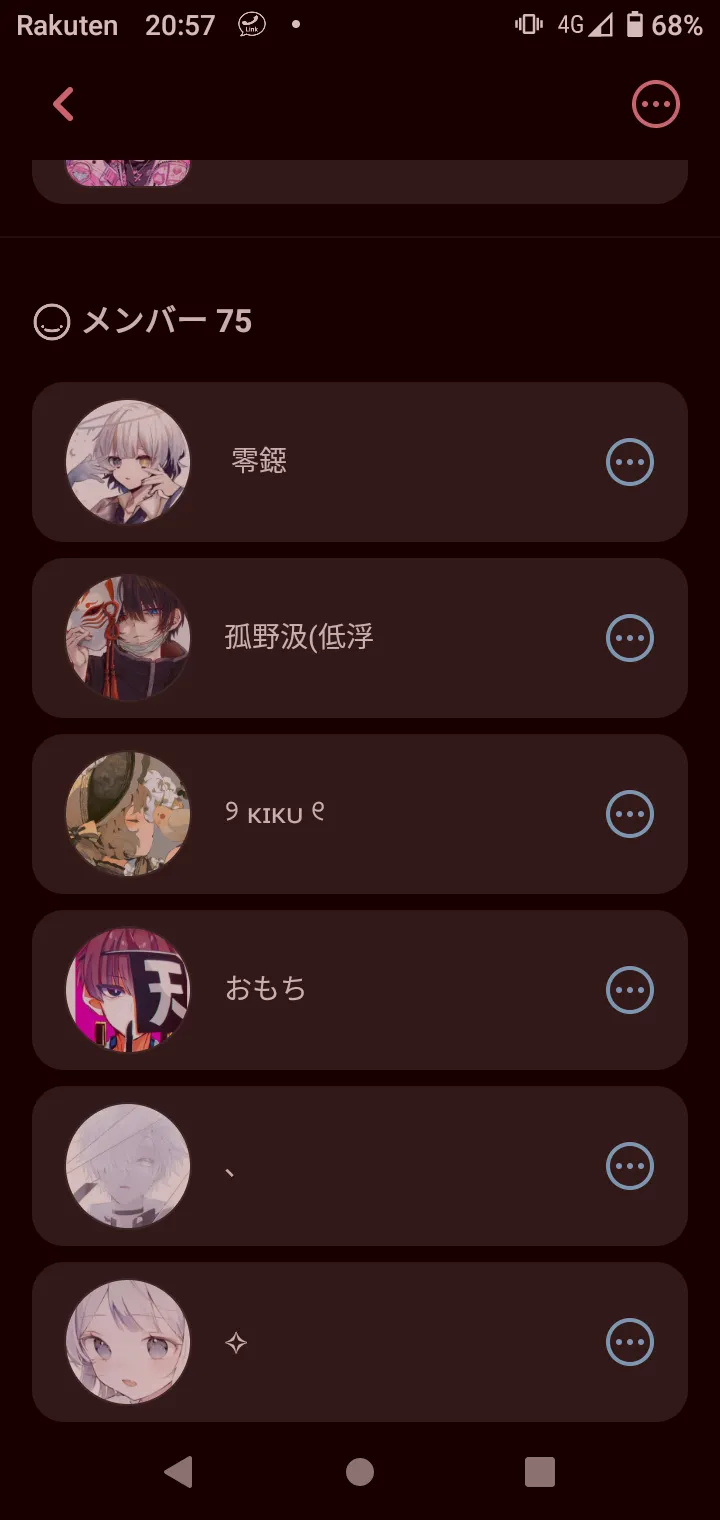Image resolution: width=720 pixels, height=1520 pixels.
Task: Open member 孤野�German(低浮 row
Action: pyautogui.click(x=360, y=638)
